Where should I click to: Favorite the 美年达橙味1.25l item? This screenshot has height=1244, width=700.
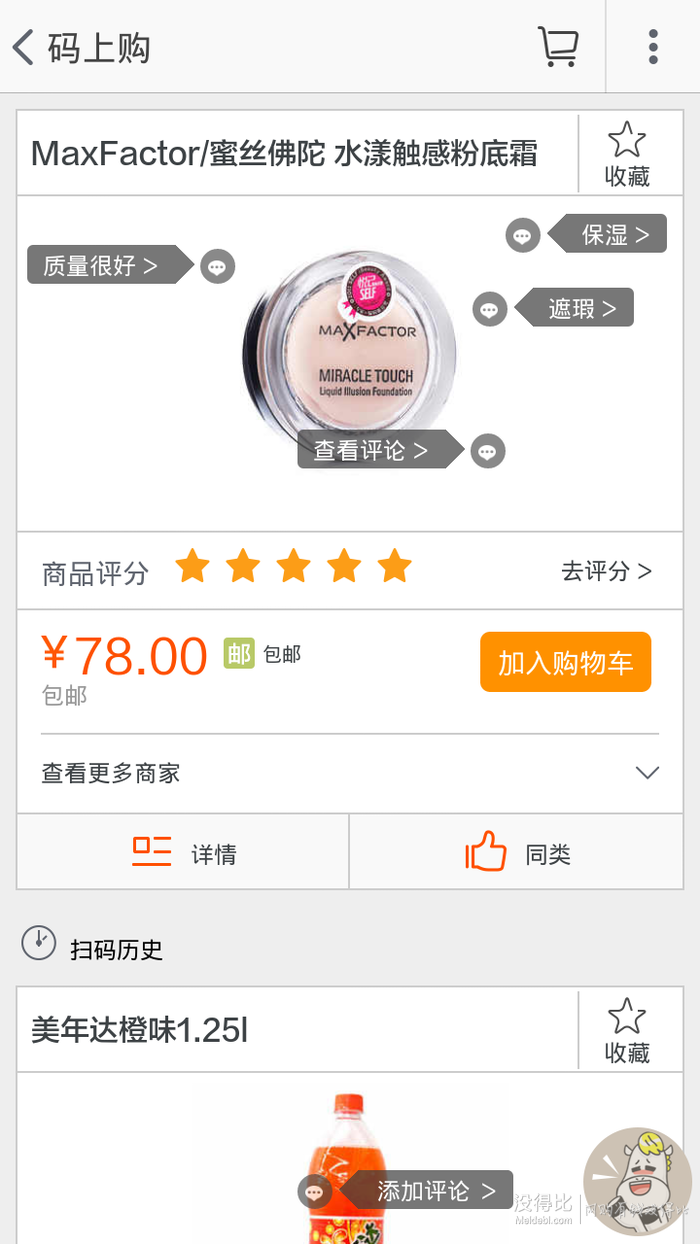627,1031
